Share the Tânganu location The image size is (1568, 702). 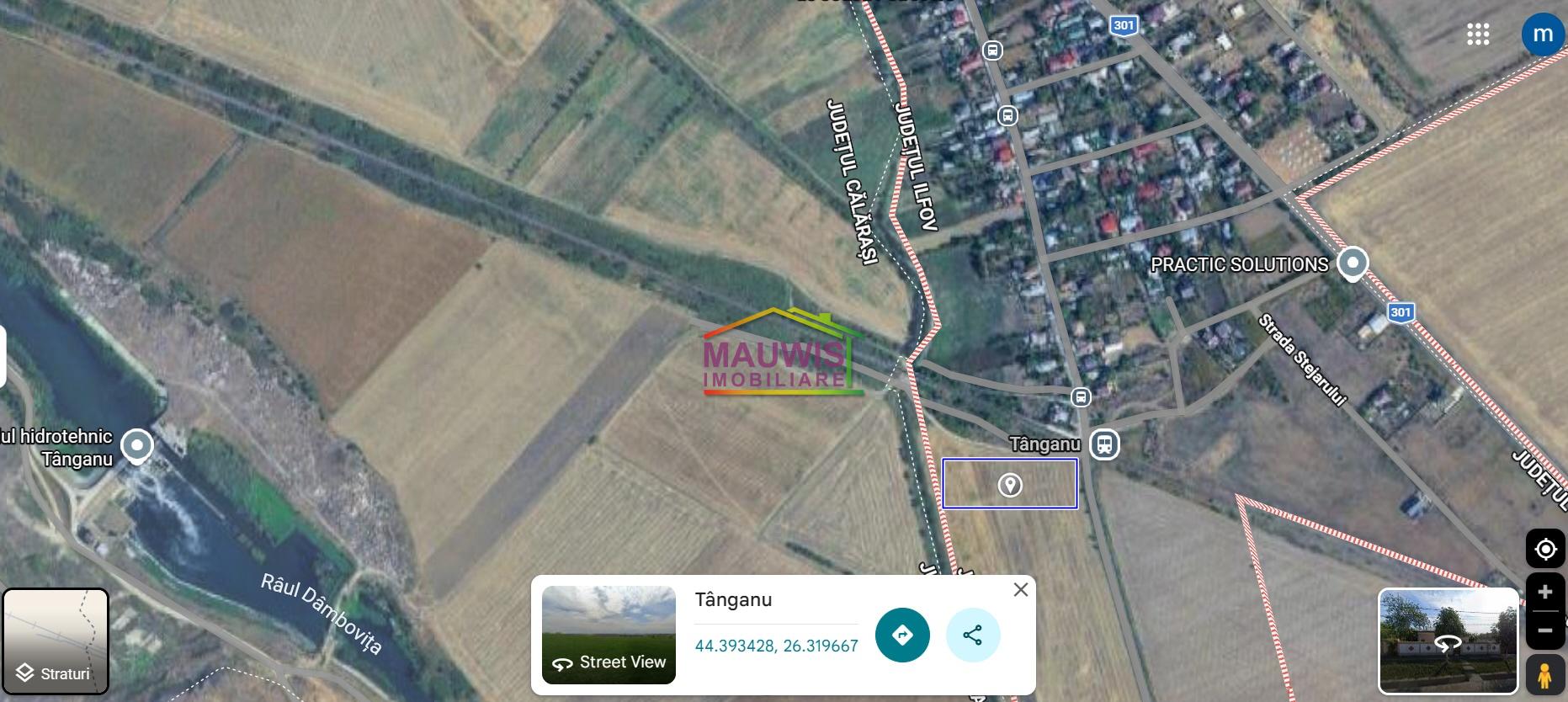coord(972,635)
